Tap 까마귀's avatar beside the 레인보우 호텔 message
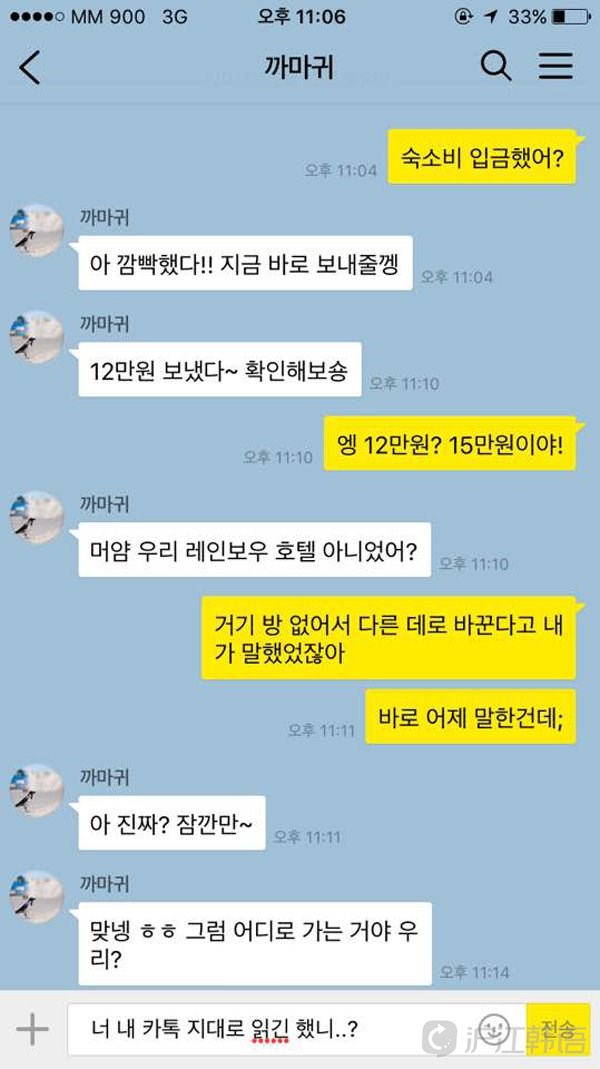The width and height of the screenshot is (600, 1069). point(37,517)
